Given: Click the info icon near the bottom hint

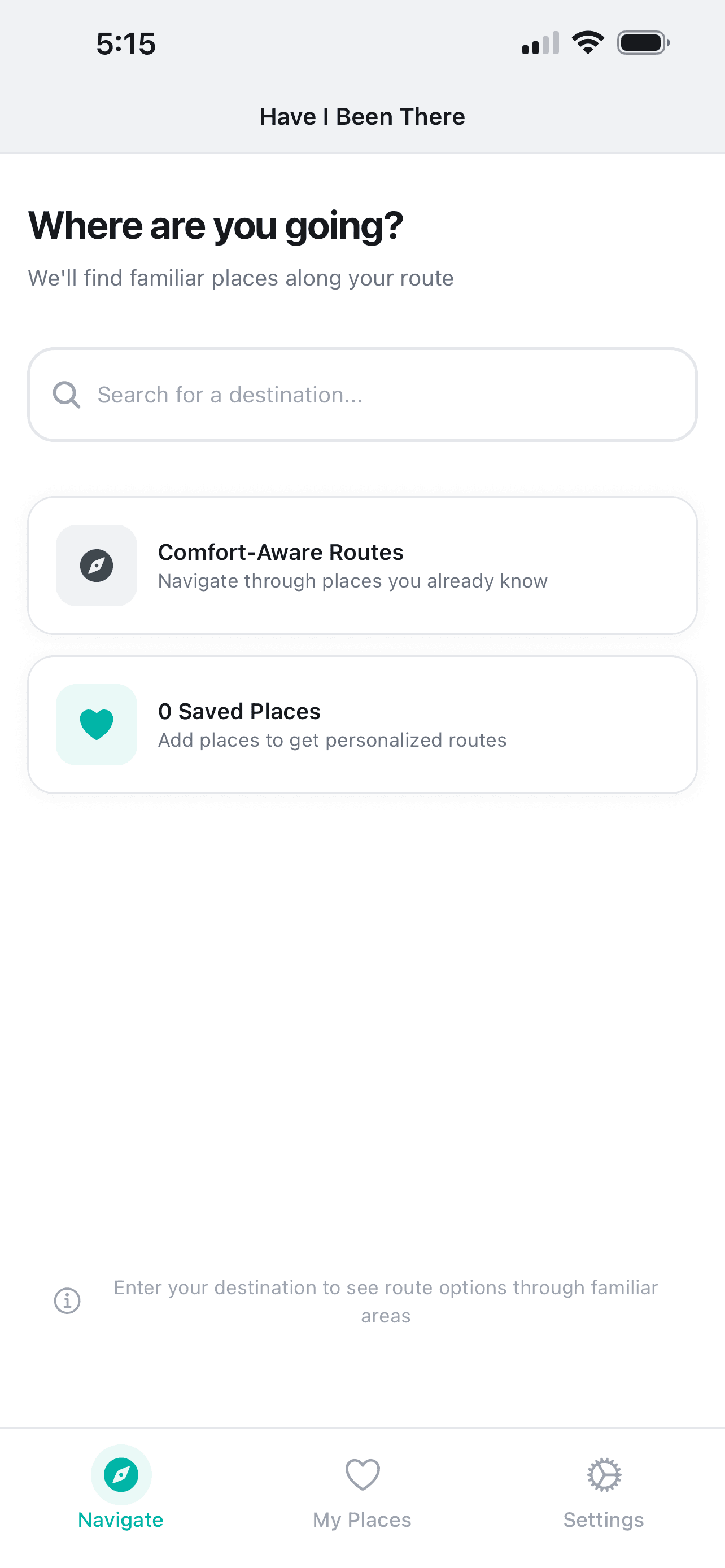Looking at the screenshot, I should click(67, 1300).
